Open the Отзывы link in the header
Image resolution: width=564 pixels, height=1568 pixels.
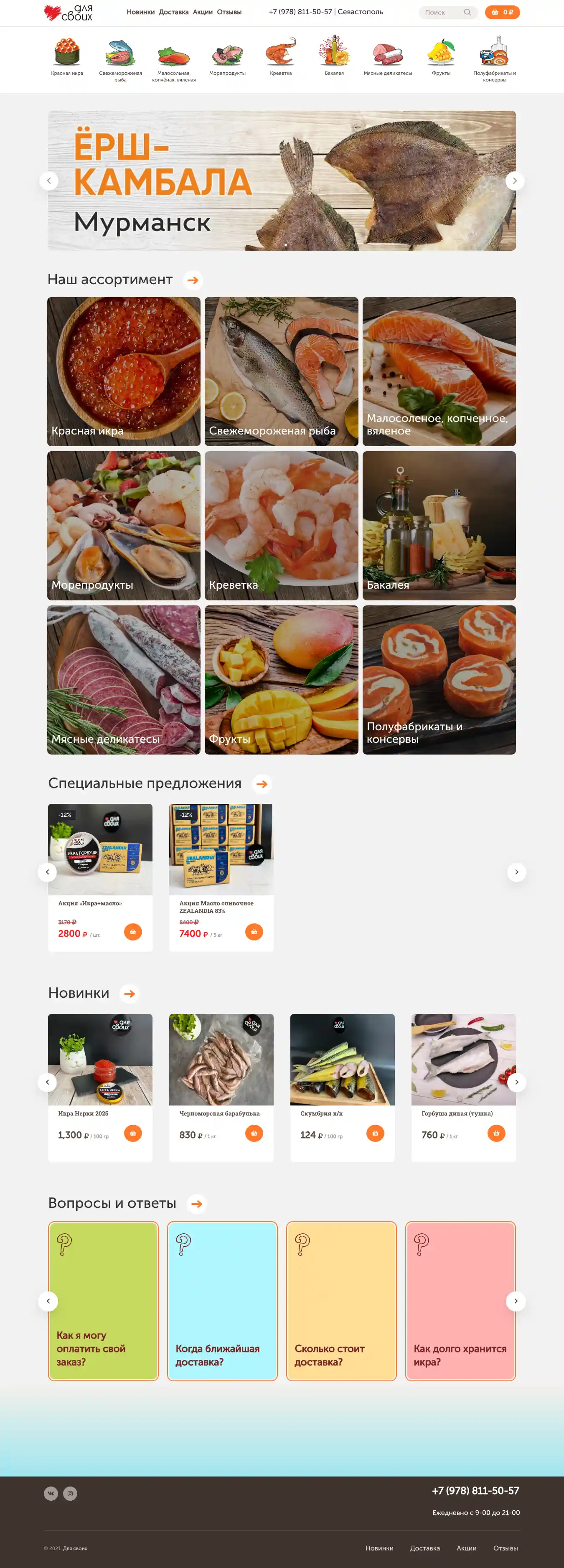click(229, 12)
